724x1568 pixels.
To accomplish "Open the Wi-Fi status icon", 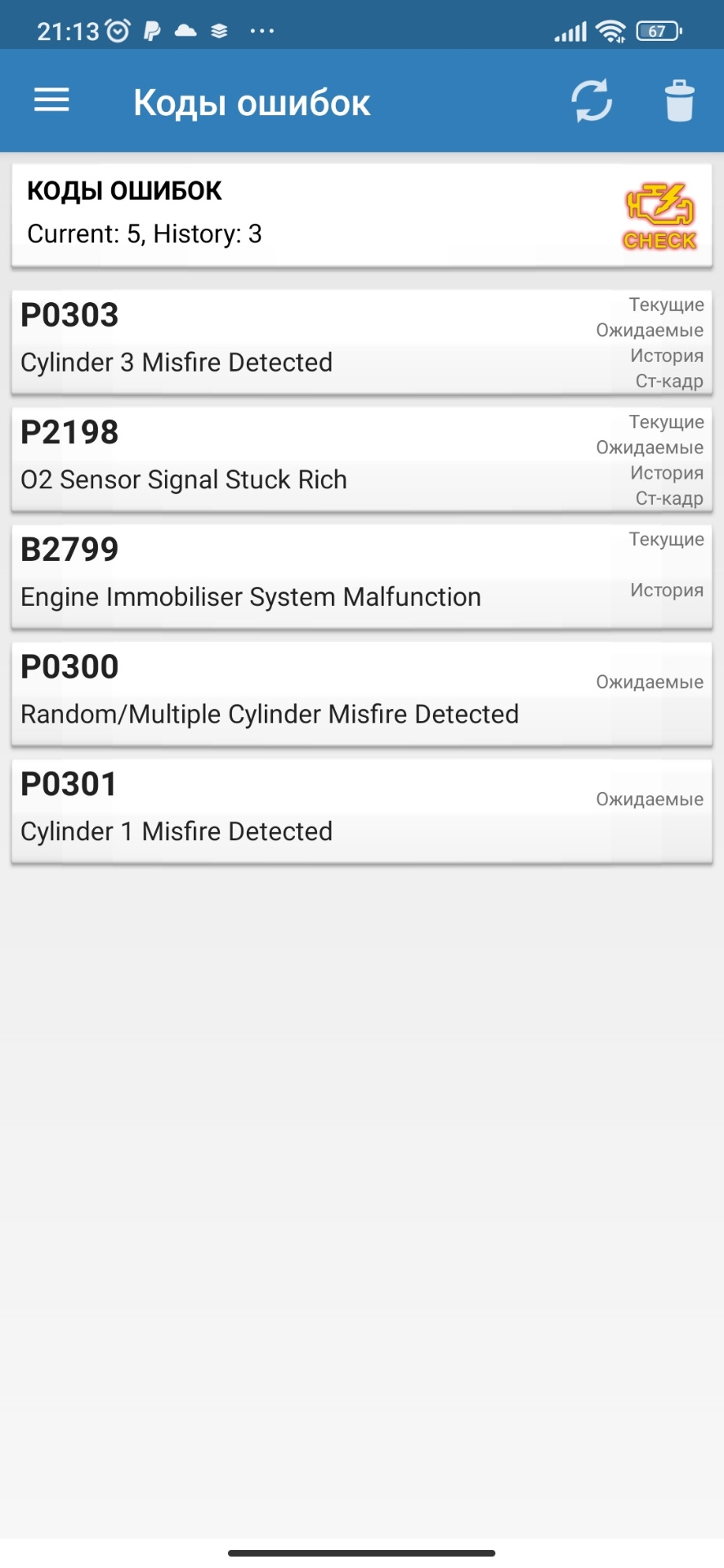I will (609, 29).
